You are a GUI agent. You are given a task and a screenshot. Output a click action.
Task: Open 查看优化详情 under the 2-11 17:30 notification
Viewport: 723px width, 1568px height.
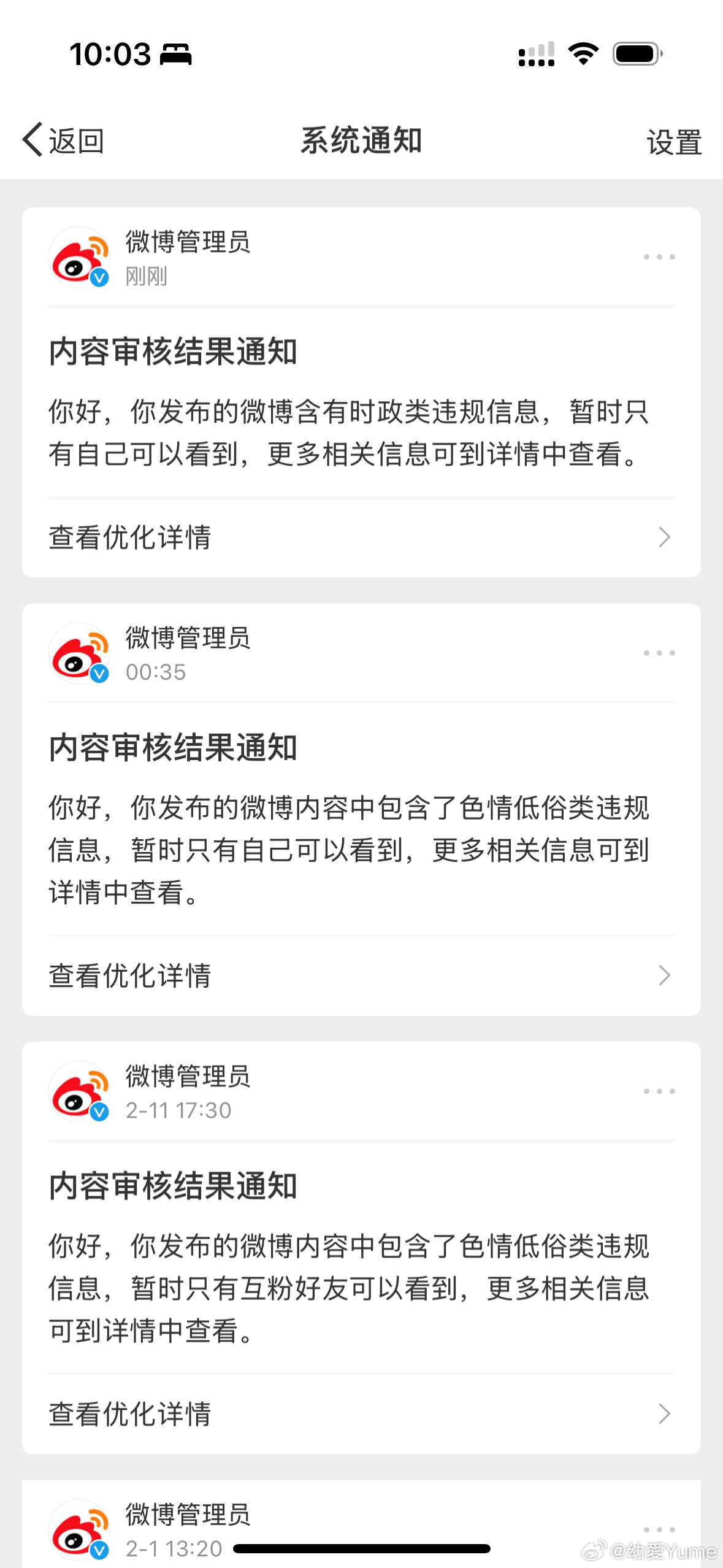click(361, 1413)
